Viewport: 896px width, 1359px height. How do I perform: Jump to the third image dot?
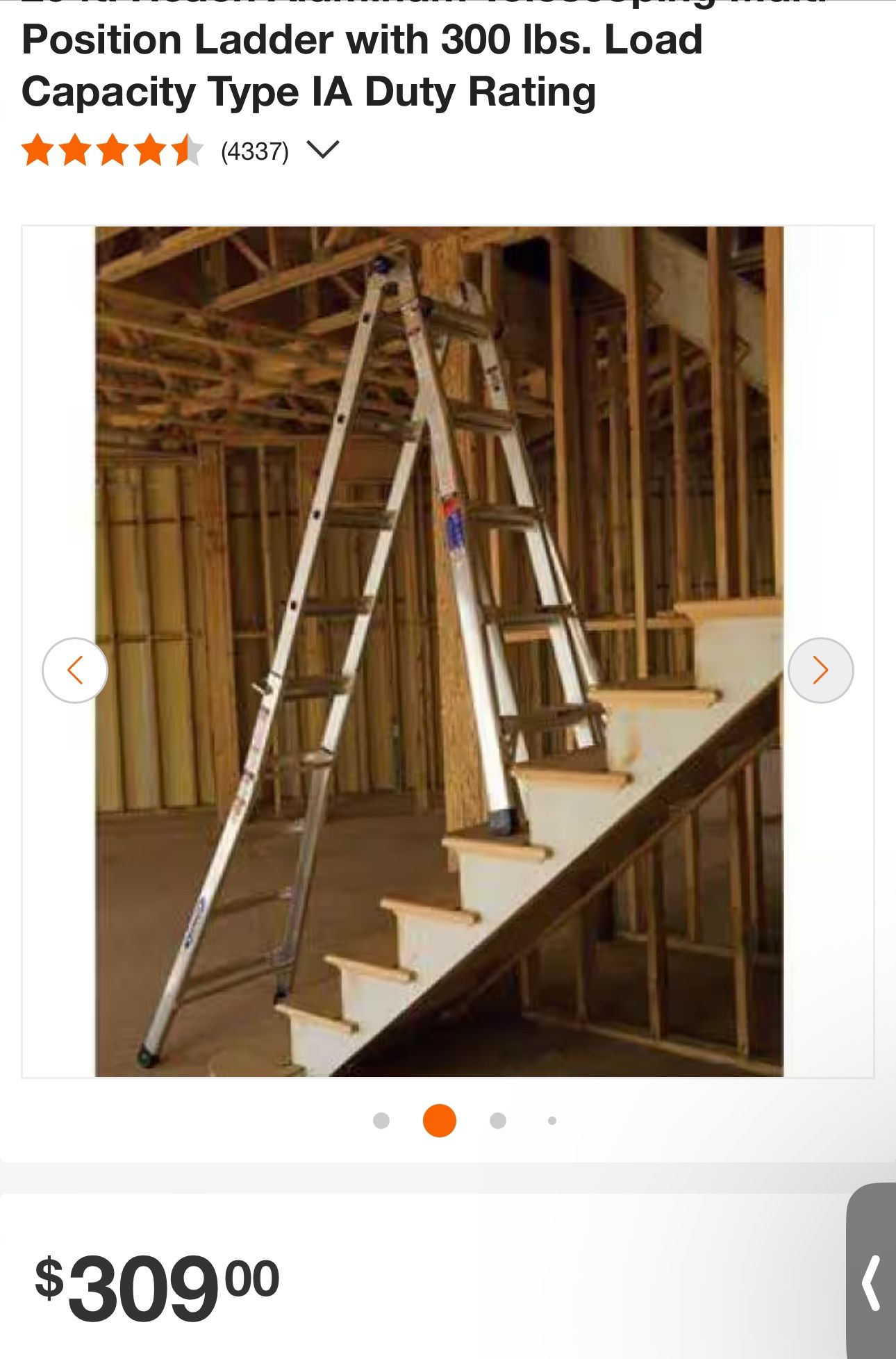point(498,1121)
